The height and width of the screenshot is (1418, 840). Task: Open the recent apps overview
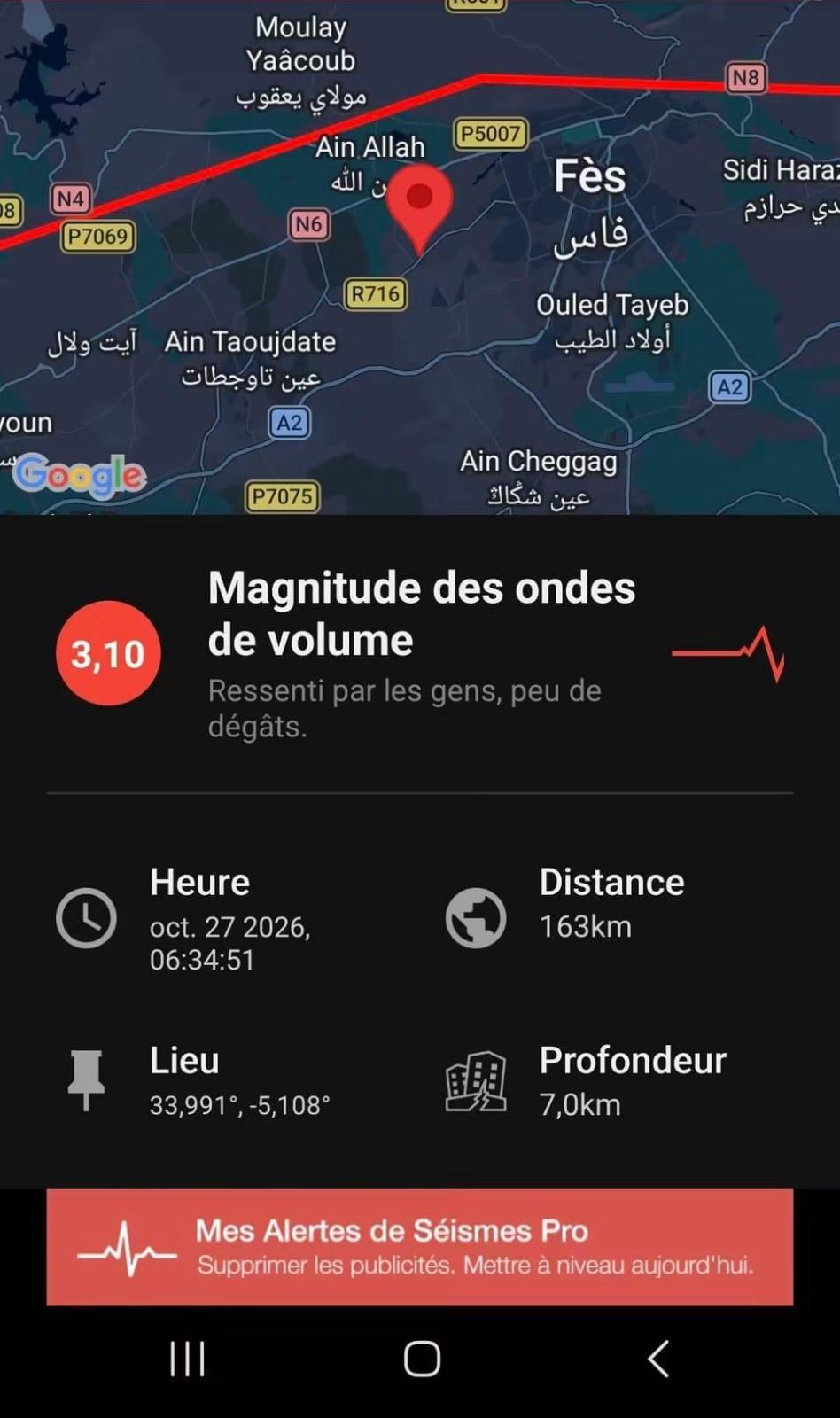(187, 1358)
